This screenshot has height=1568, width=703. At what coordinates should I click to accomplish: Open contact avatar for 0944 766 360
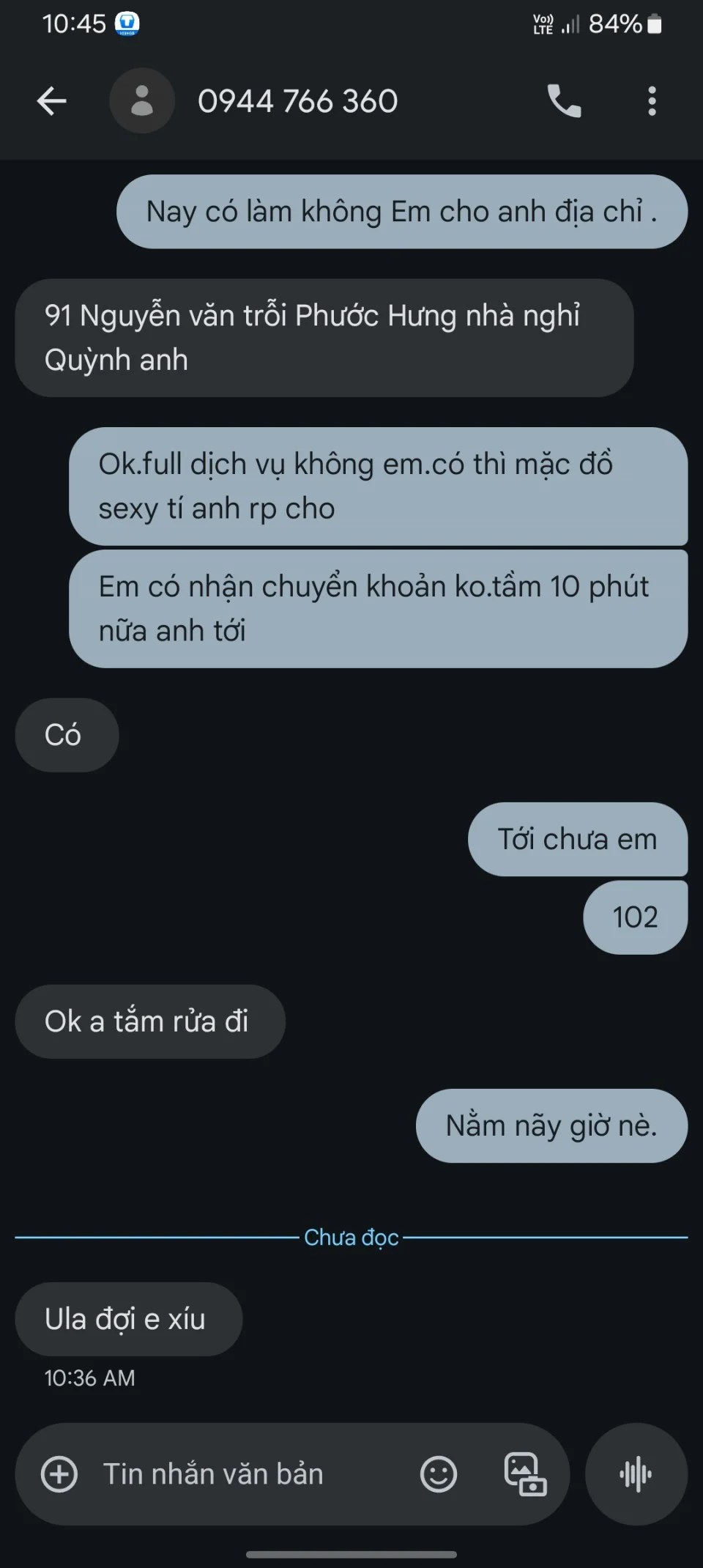point(142,101)
